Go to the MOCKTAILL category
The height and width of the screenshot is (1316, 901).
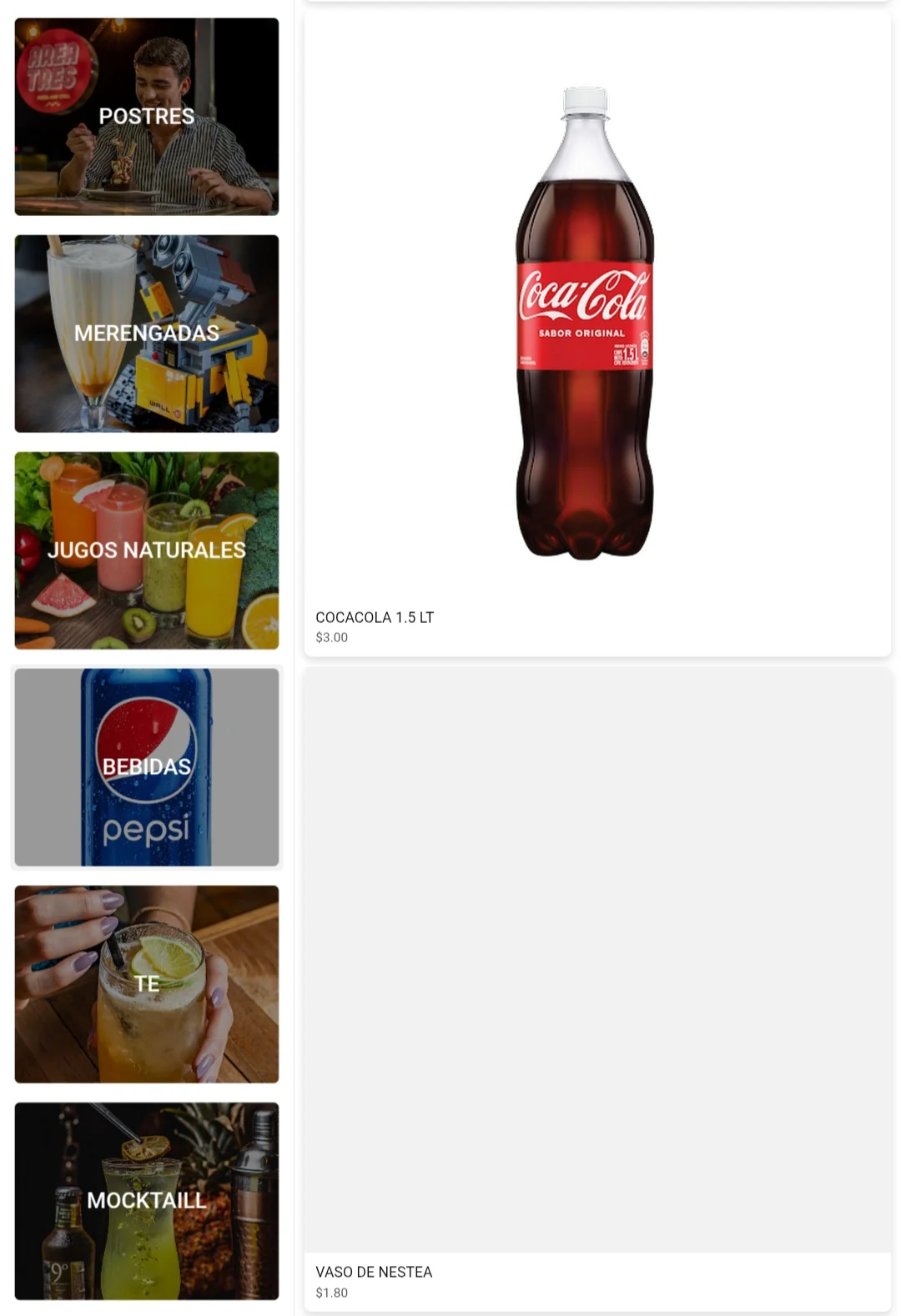coord(147,1201)
